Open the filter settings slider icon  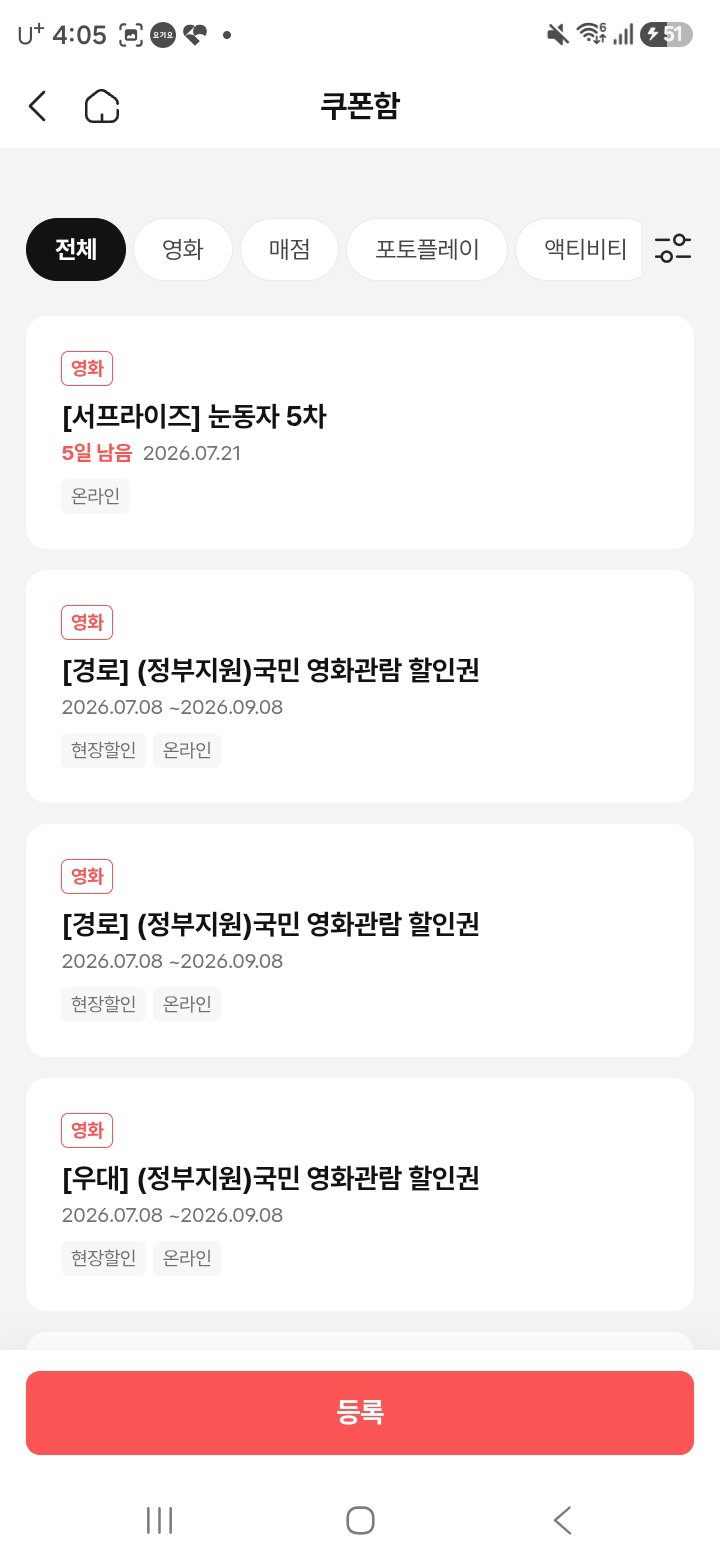click(673, 249)
